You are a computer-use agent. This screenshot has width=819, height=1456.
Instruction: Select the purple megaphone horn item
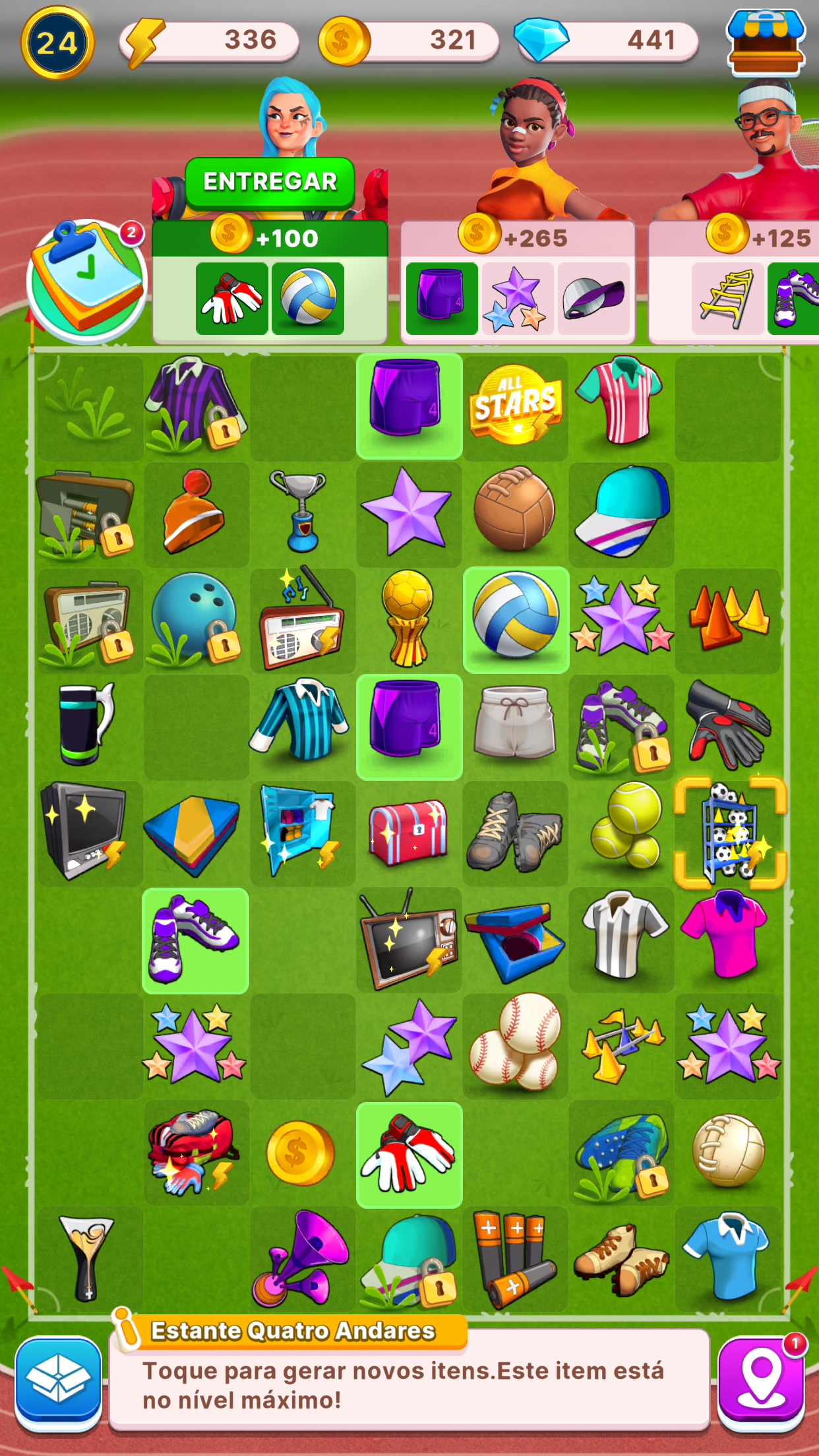coord(301,1259)
